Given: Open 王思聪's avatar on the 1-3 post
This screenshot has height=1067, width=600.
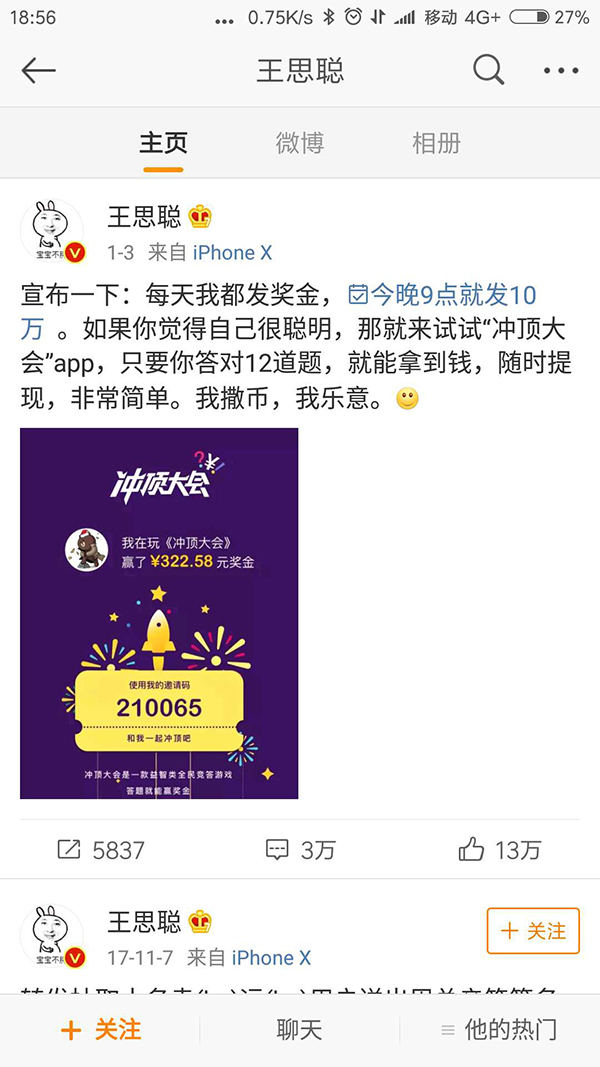Looking at the screenshot, I should [52, 232].
